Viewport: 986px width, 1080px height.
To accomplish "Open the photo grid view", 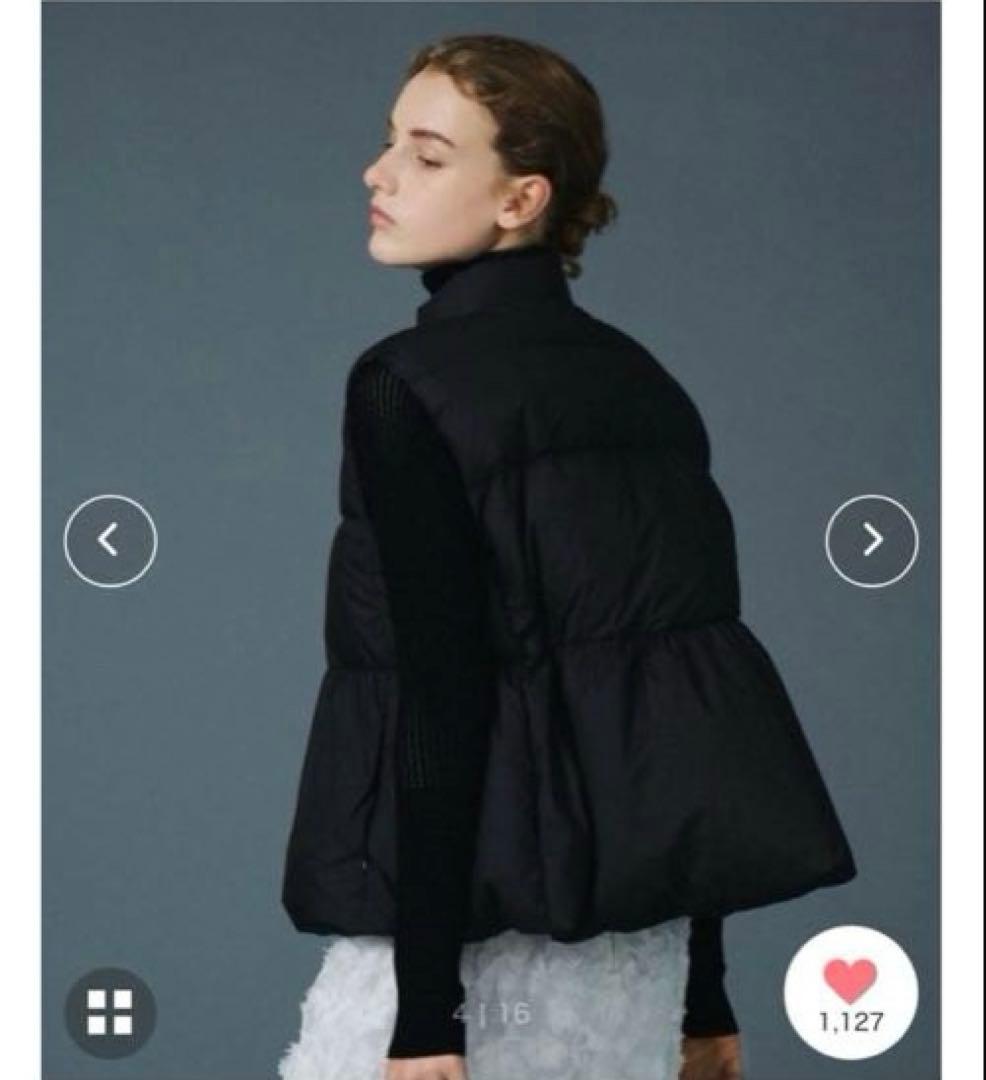I will pos(110,1012).
